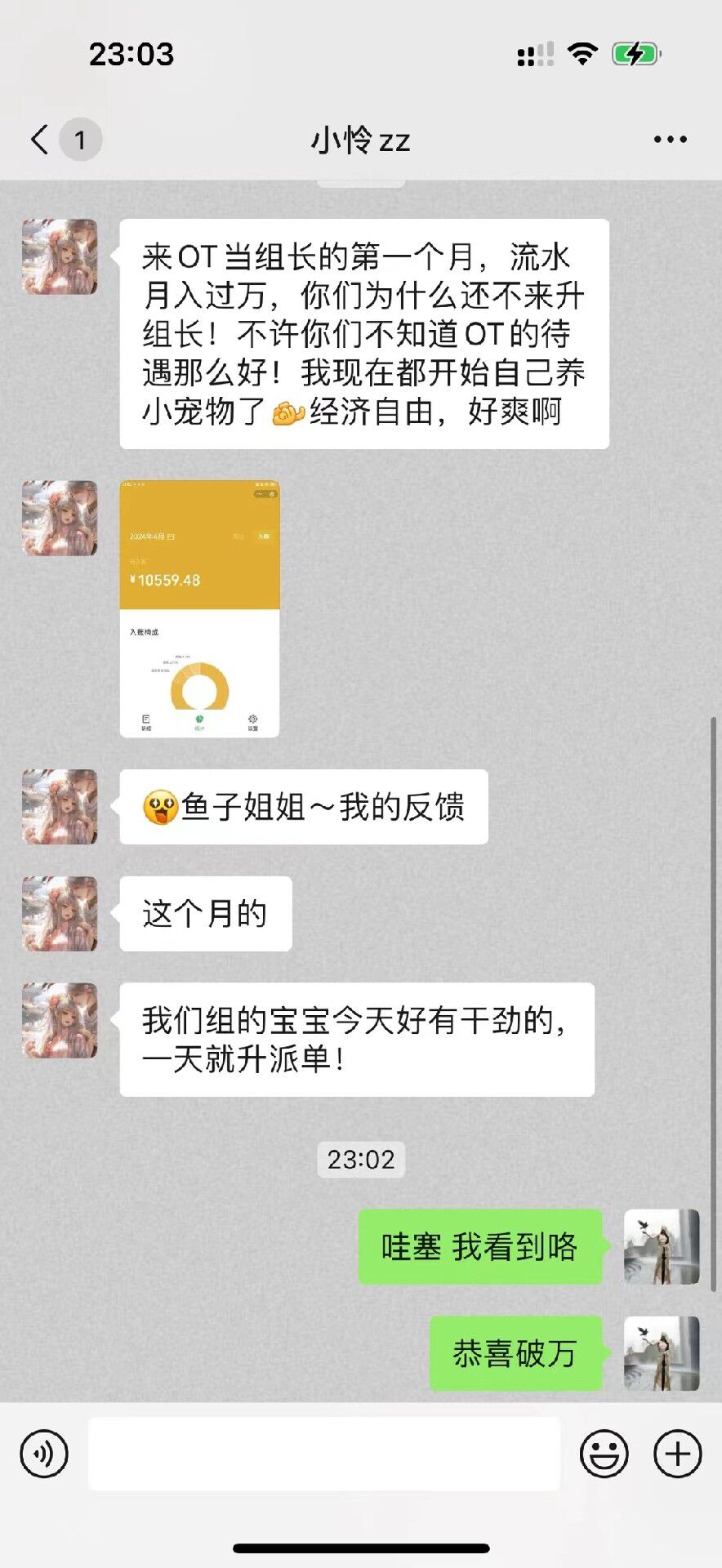
Task: Open the emoji sticker panel
Action: click(604, 1454)
